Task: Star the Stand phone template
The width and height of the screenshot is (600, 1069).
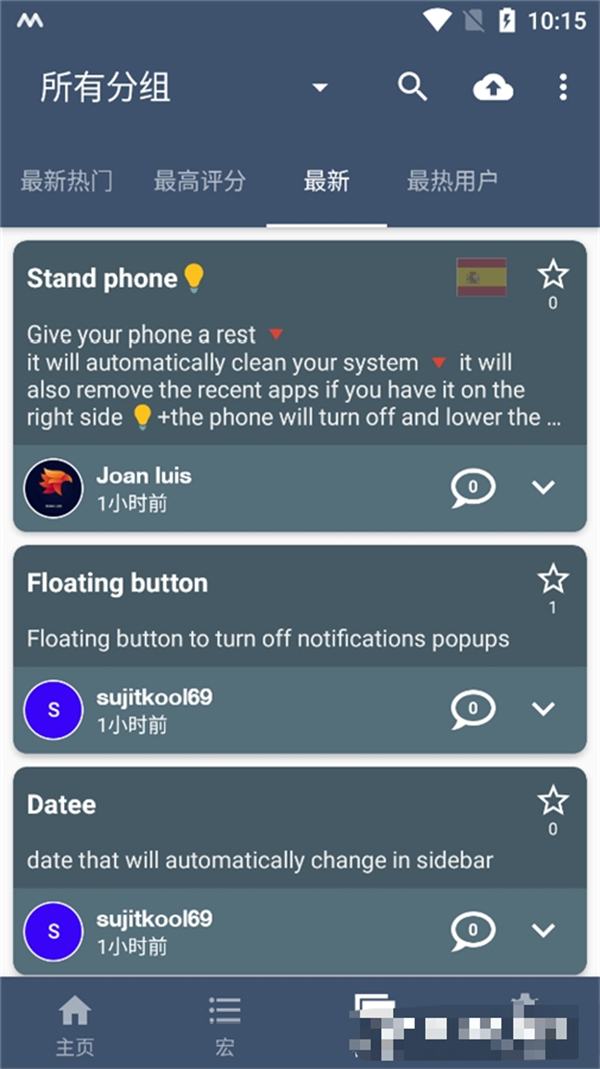Action: coord(552,274)
